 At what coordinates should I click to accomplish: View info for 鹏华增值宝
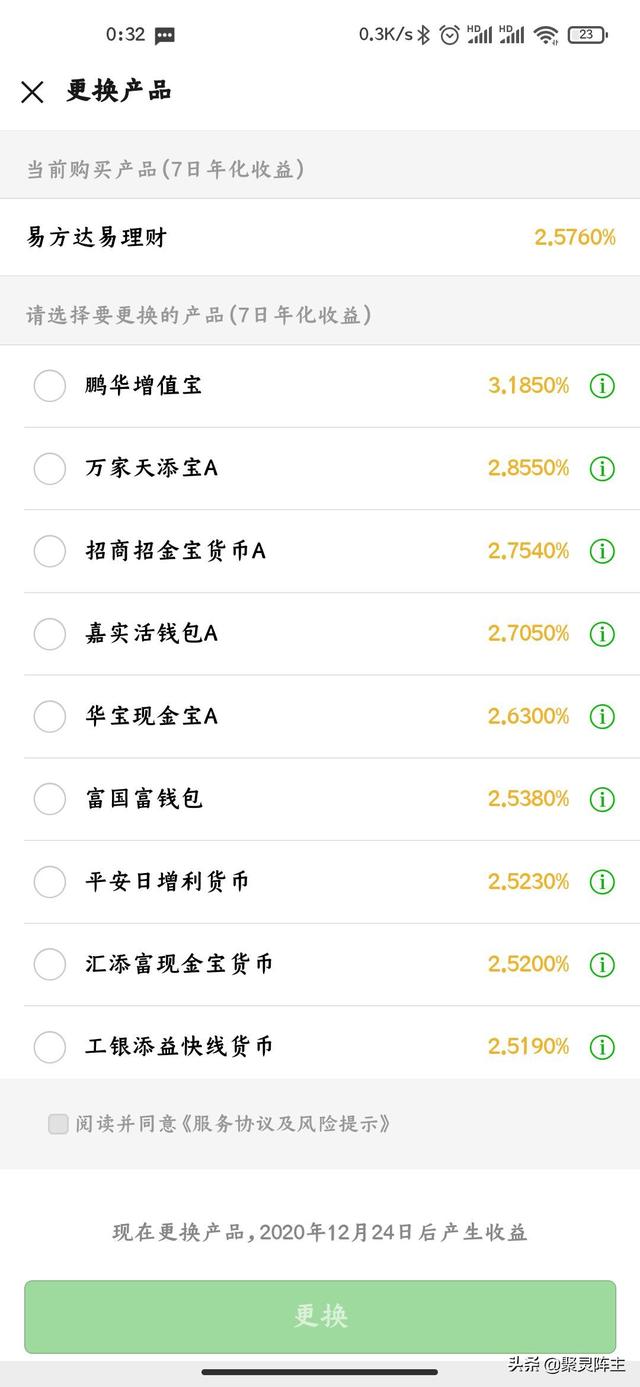pyautogui.click(x=602, y=385)
